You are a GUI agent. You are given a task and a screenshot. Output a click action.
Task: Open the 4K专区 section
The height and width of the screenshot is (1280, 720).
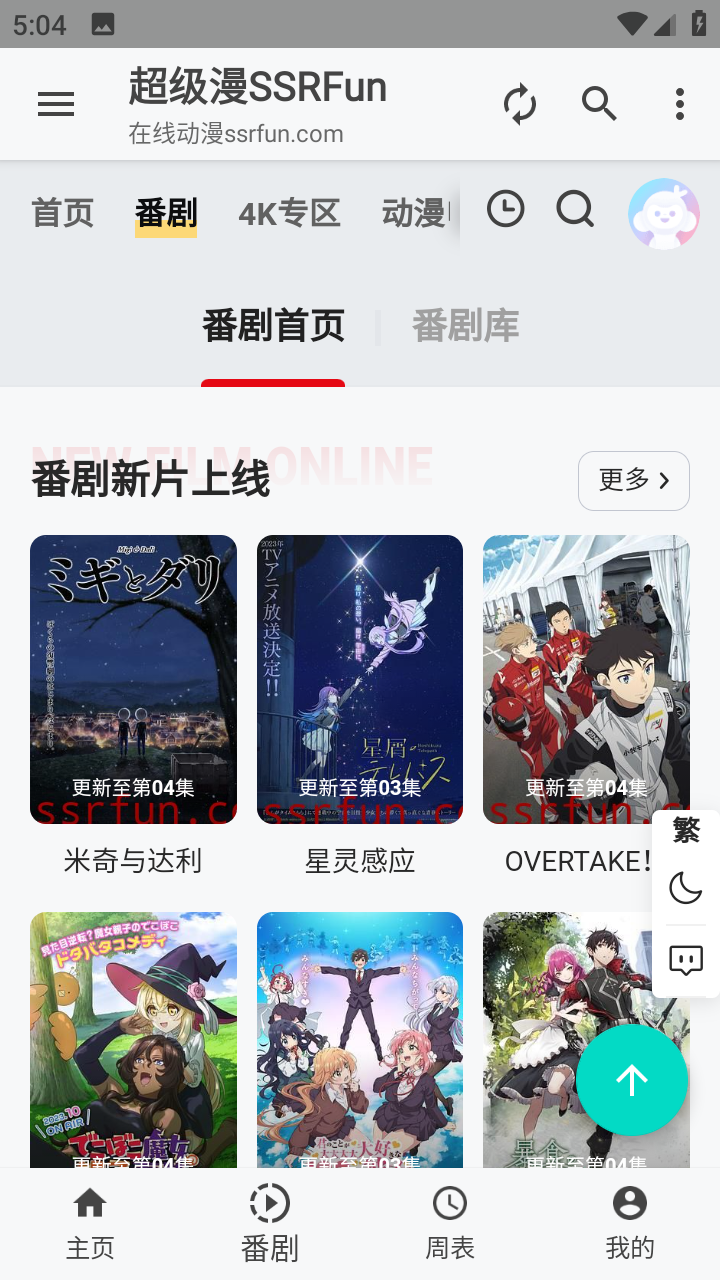pos(289,213)
